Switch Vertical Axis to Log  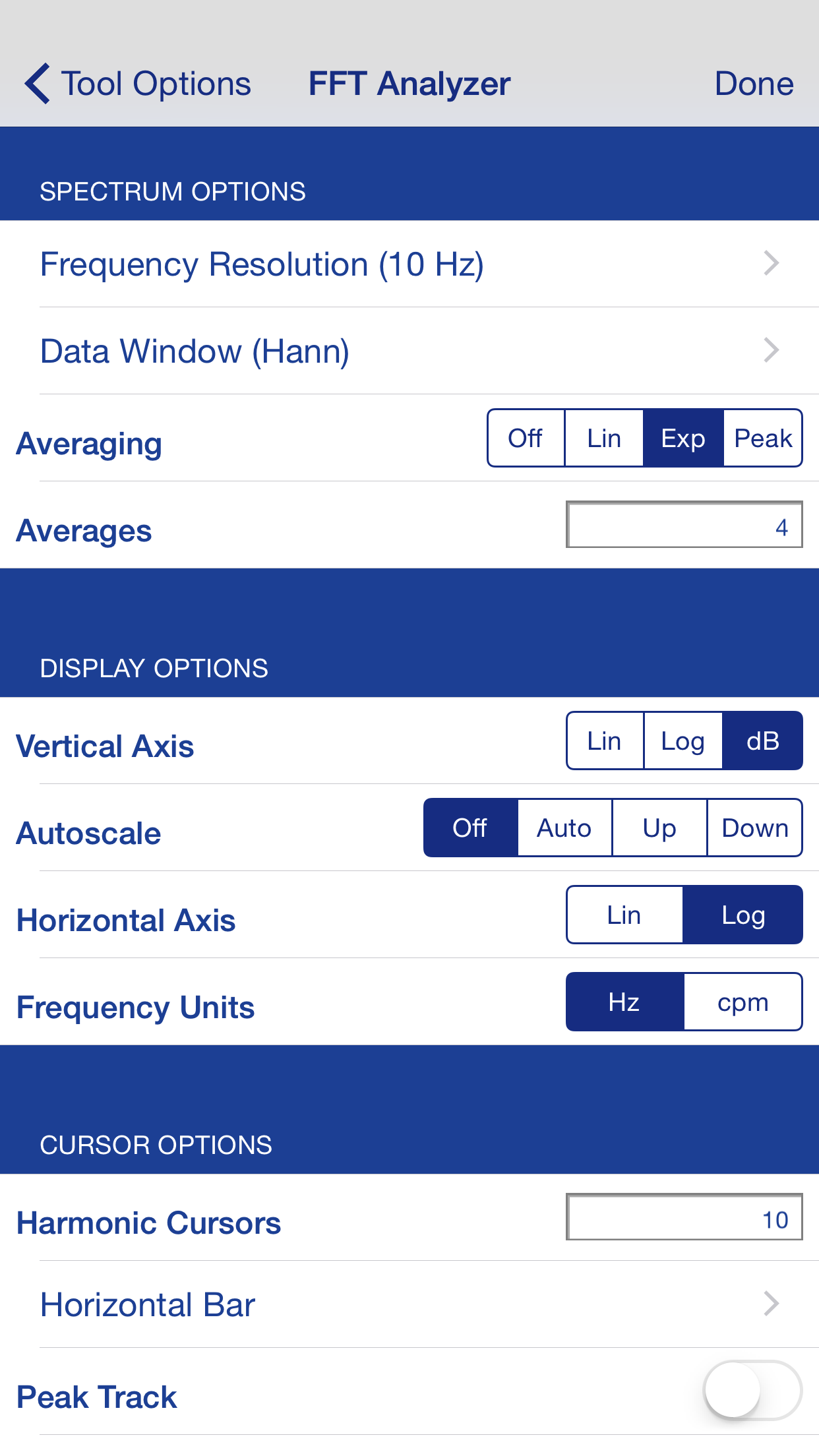pyautogui.click(x=683, y=741)
